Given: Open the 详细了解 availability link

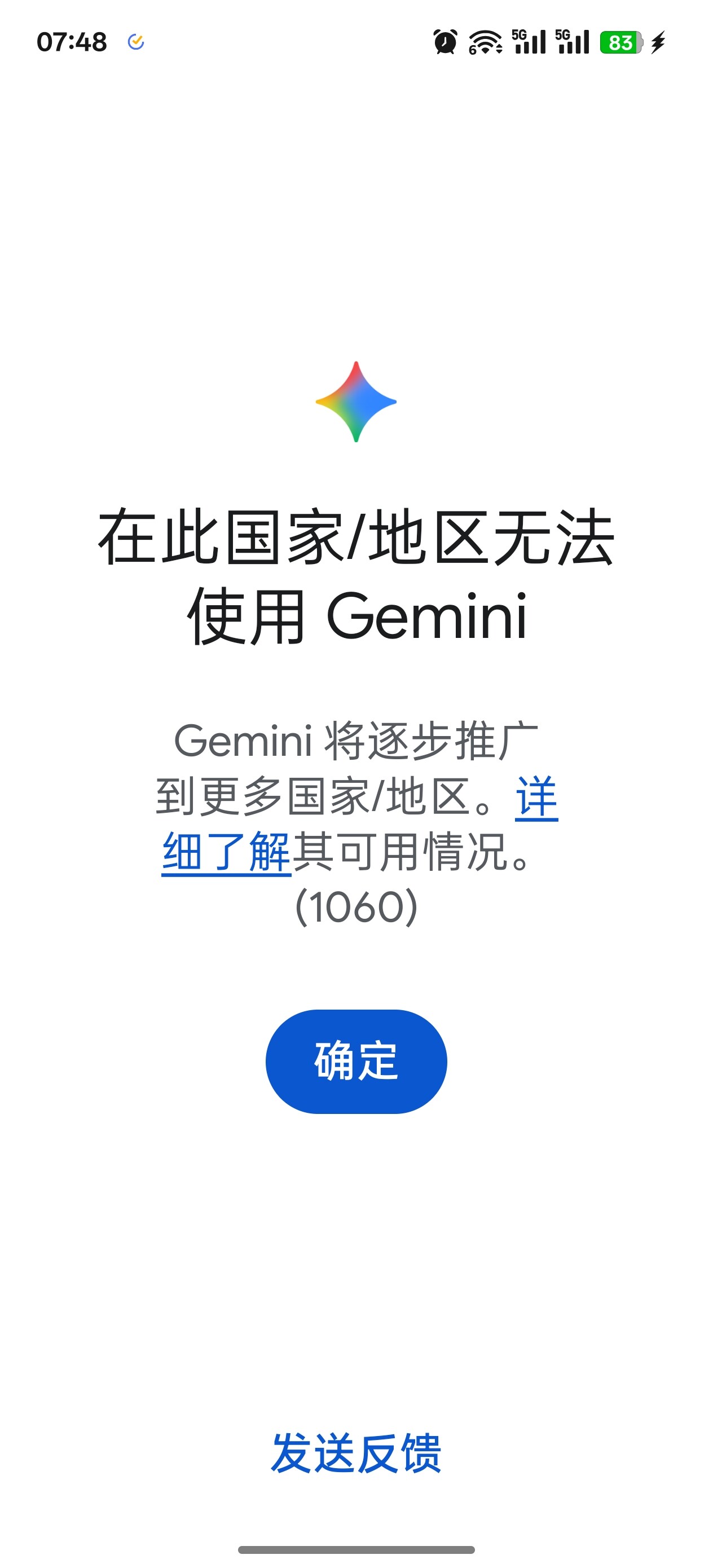Looking at the screenshot, I should [227, 851].
